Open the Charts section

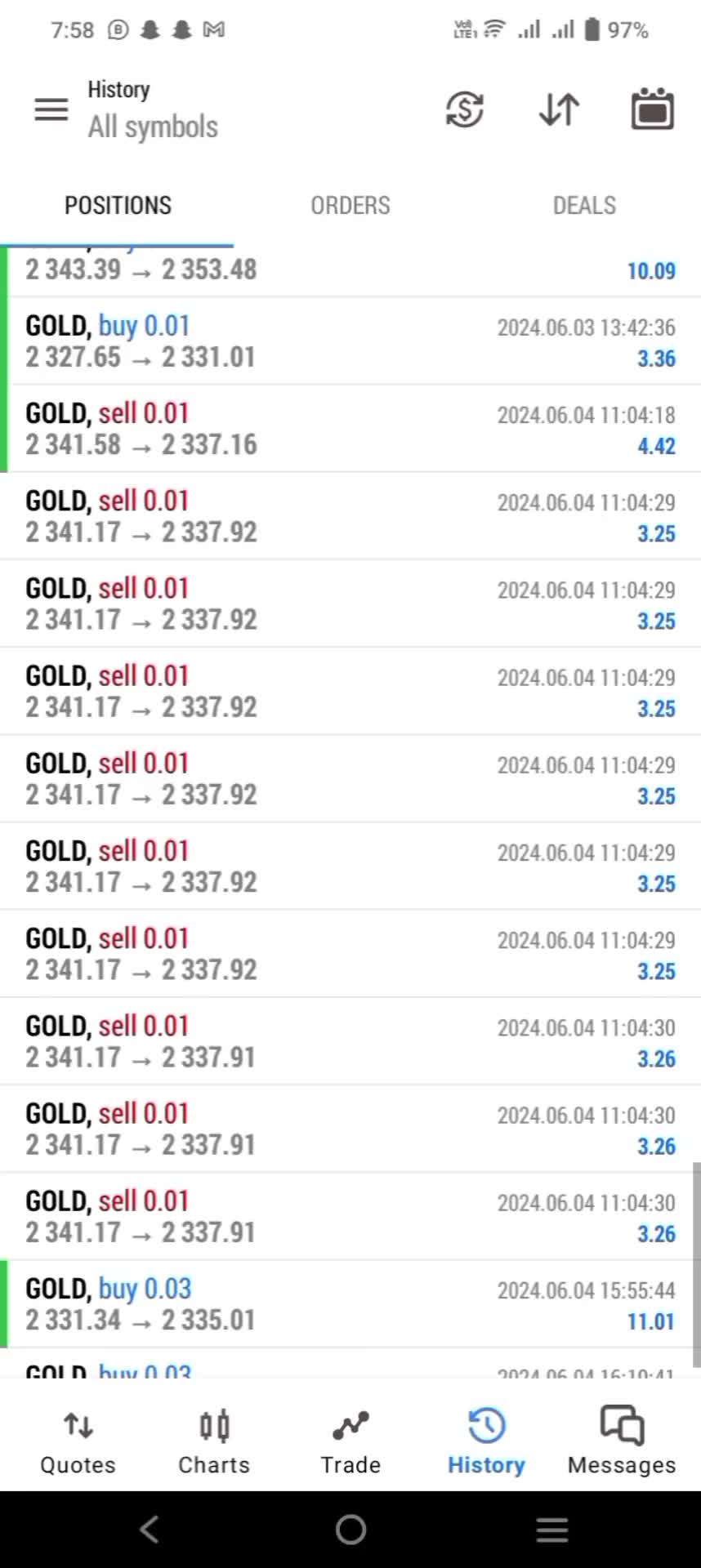pyautogui.click(x=214, y=1443)
